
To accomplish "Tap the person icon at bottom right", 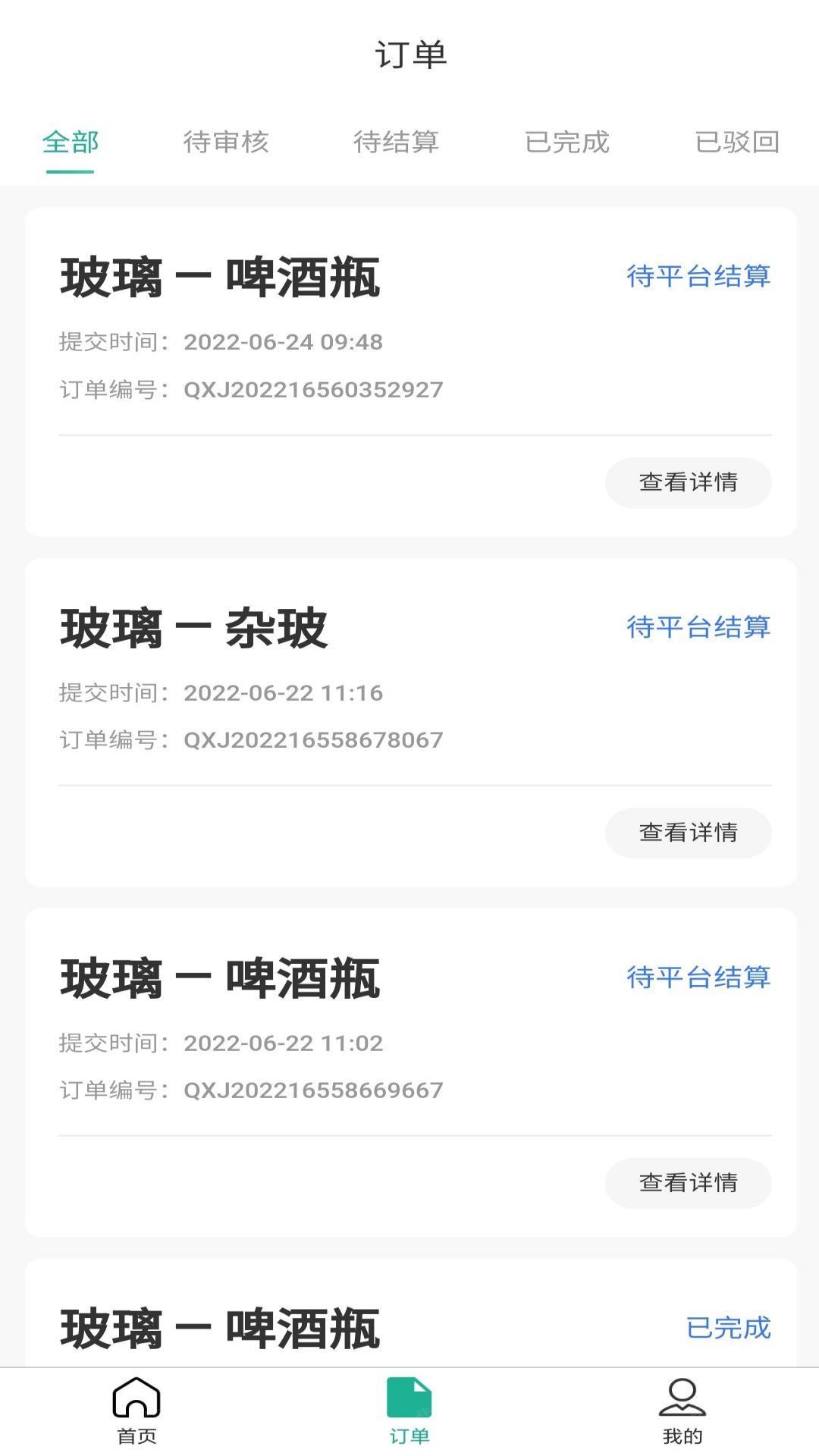I will coord(682,1399).
